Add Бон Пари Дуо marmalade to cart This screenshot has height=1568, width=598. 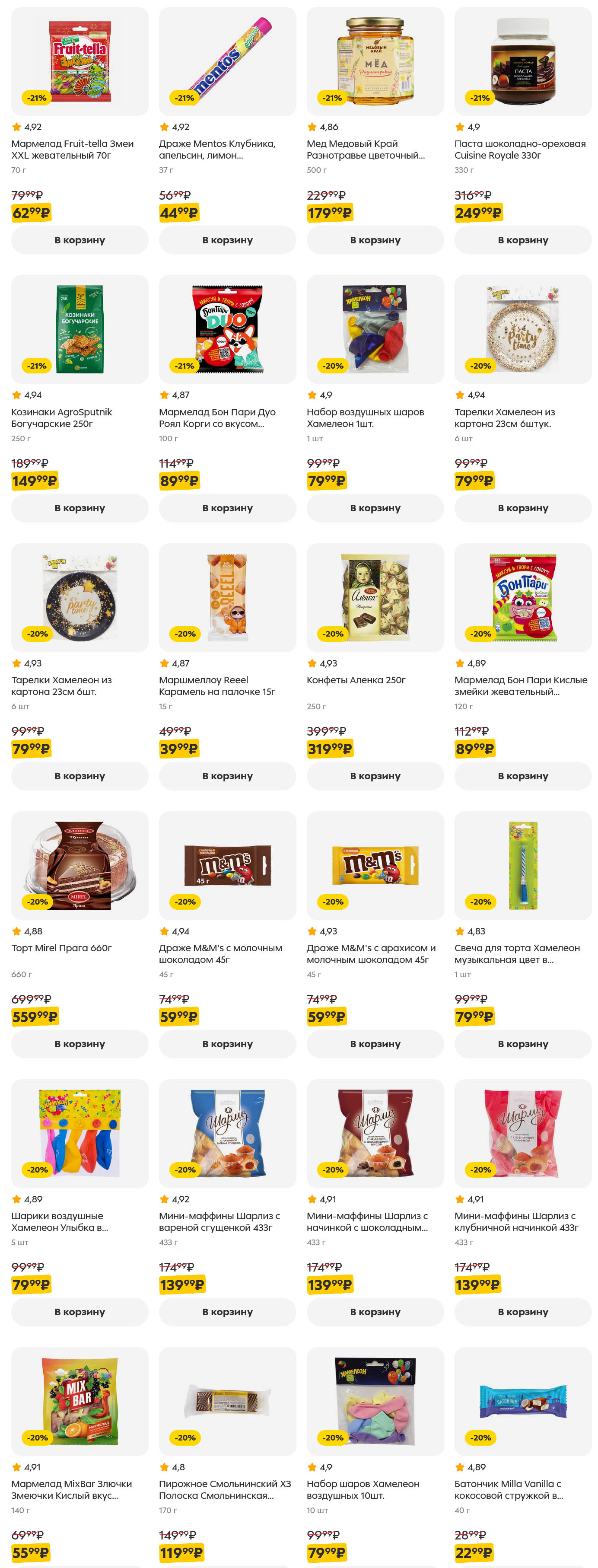pos(228,508)
